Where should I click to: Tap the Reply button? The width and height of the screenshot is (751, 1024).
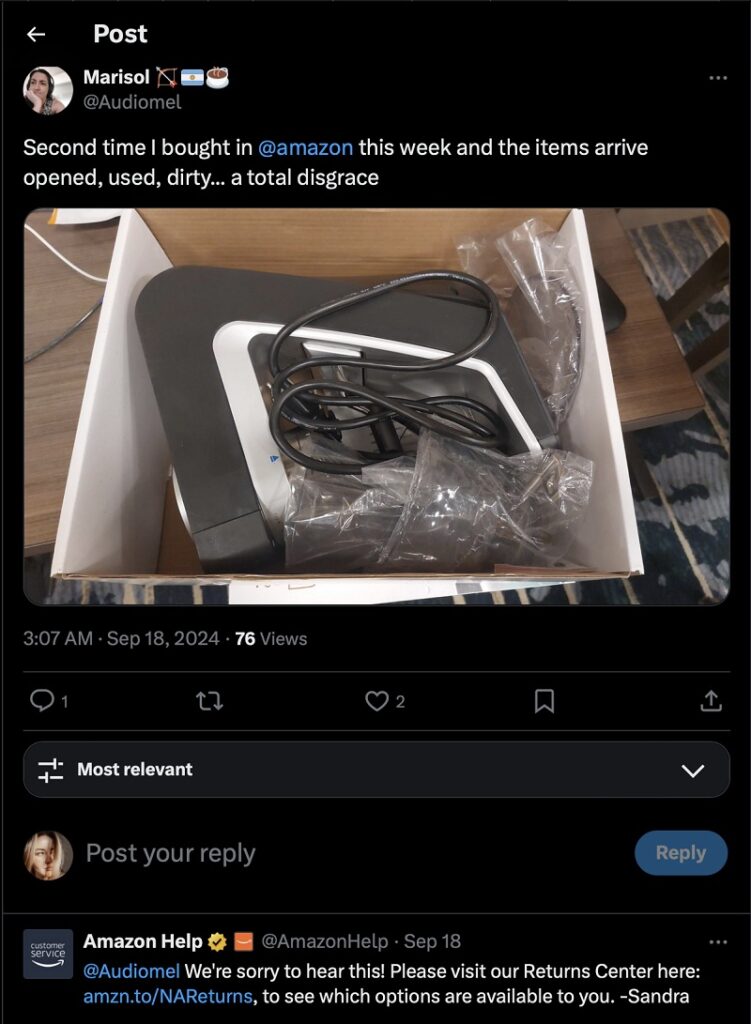point(680,853)
